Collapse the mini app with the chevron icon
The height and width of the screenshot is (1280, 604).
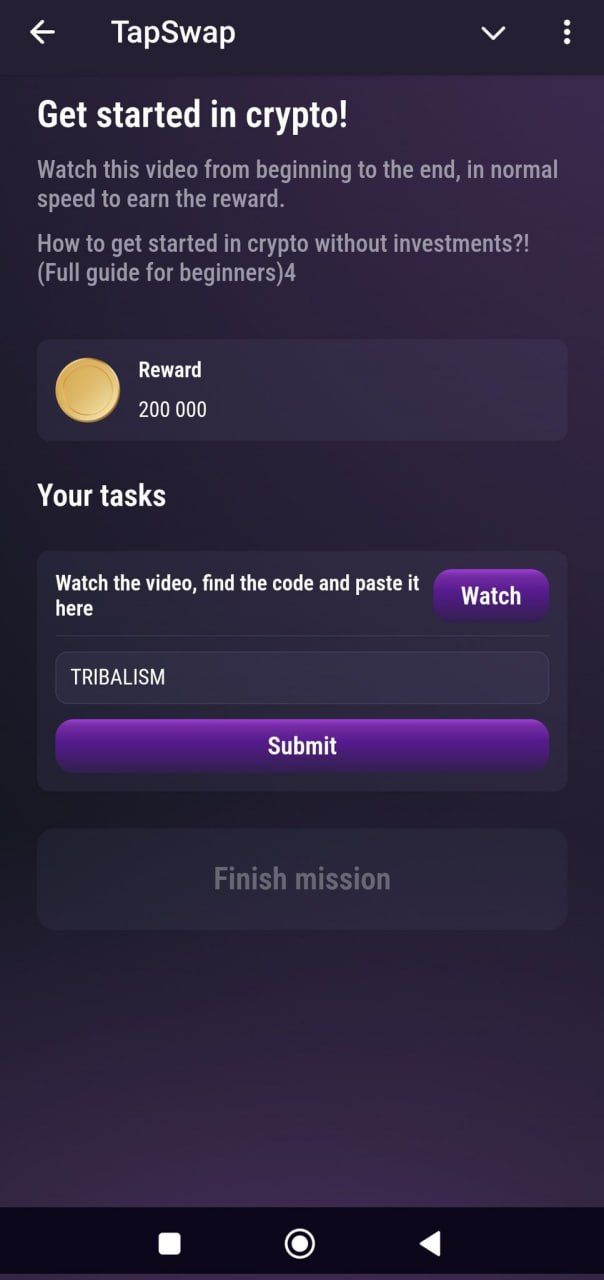click(x=493, y=33)
